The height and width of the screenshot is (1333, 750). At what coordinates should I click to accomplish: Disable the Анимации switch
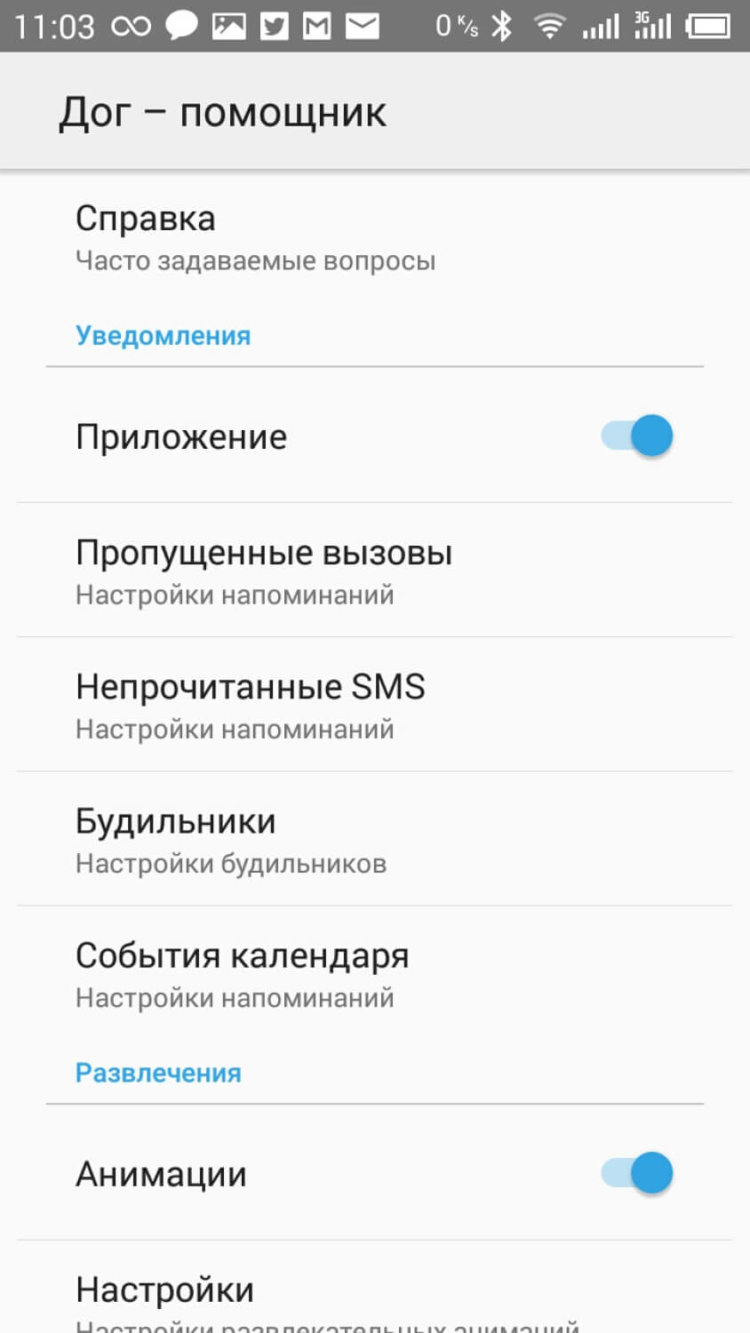(x=637, y=1172)
